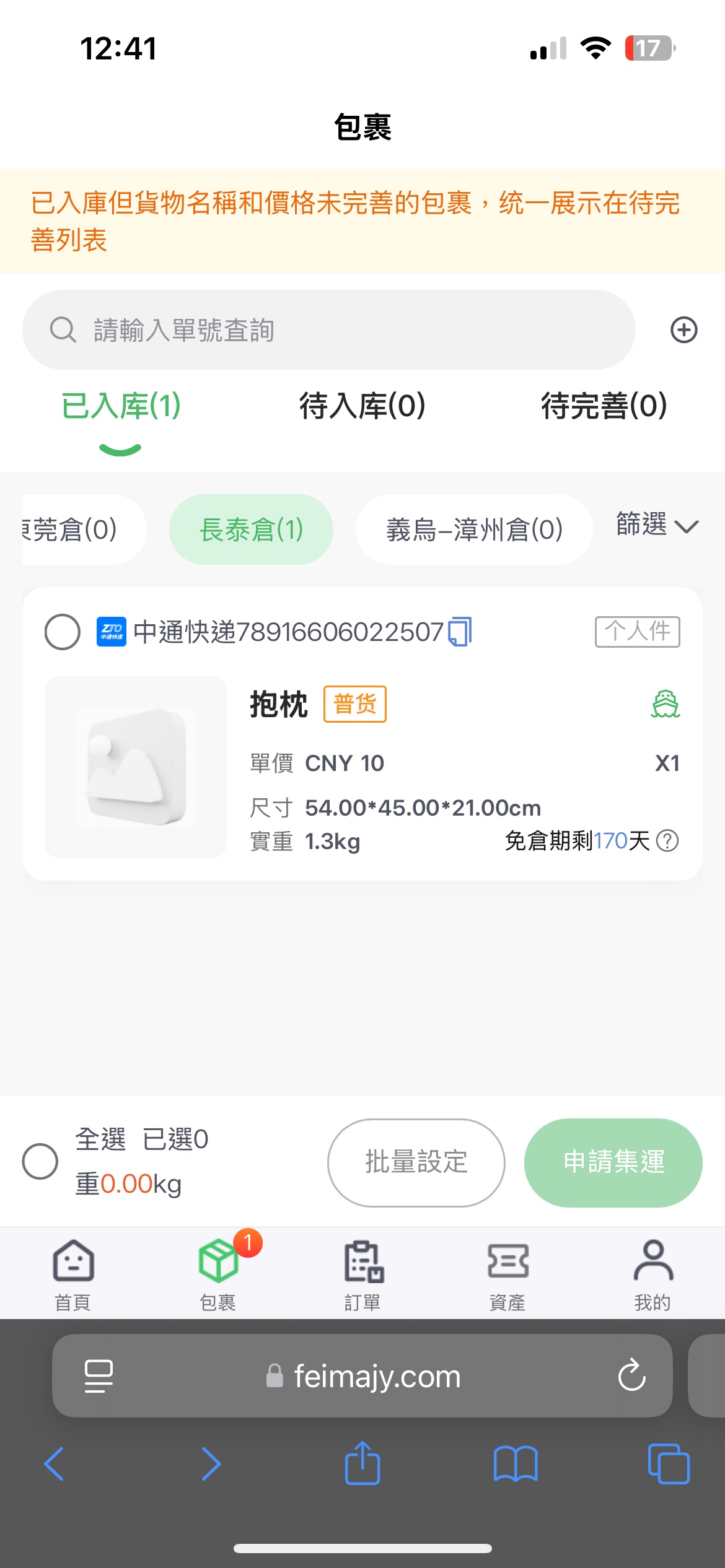Add a package with the plus icon
The width and height of the screenshot is (725, 1568).
click(684, 329)
